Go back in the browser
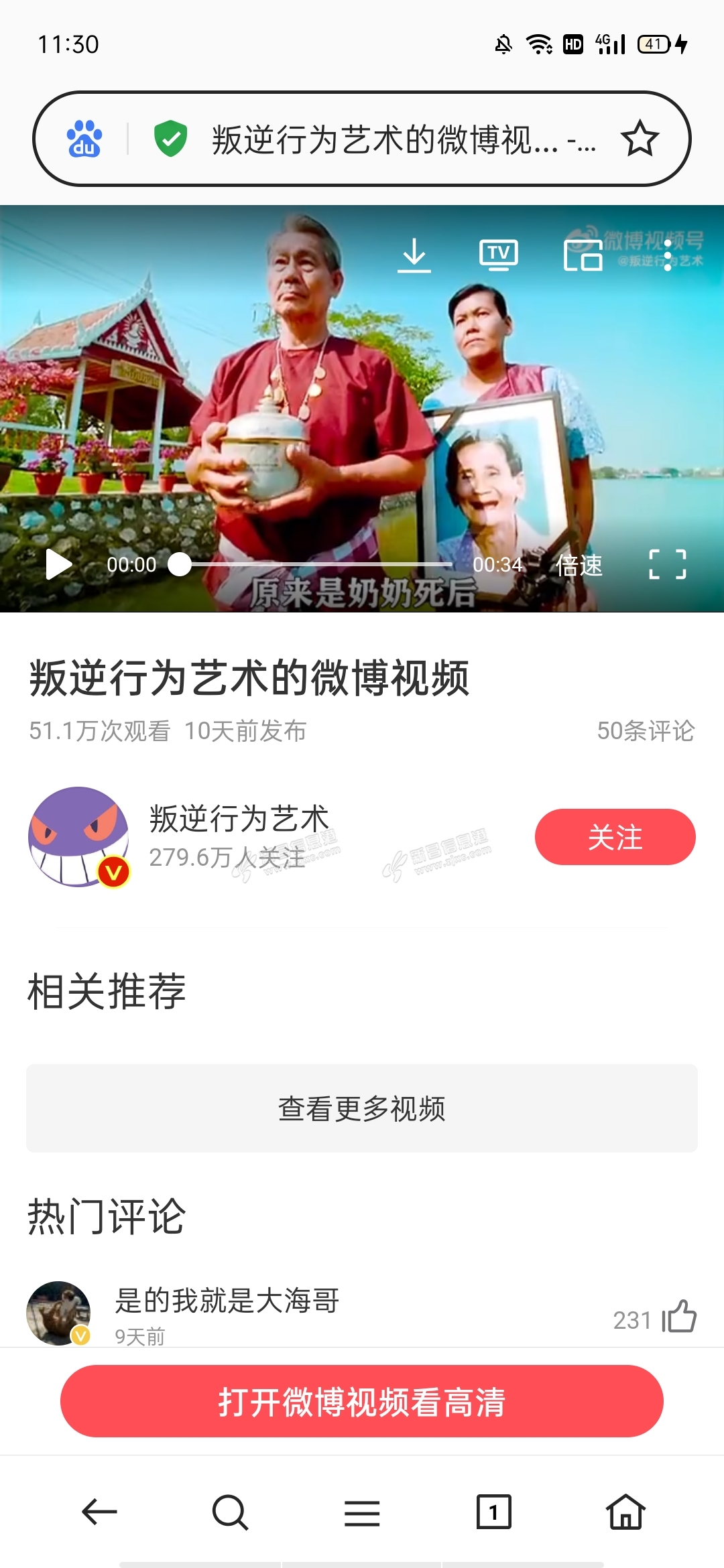 (99, 1512)
